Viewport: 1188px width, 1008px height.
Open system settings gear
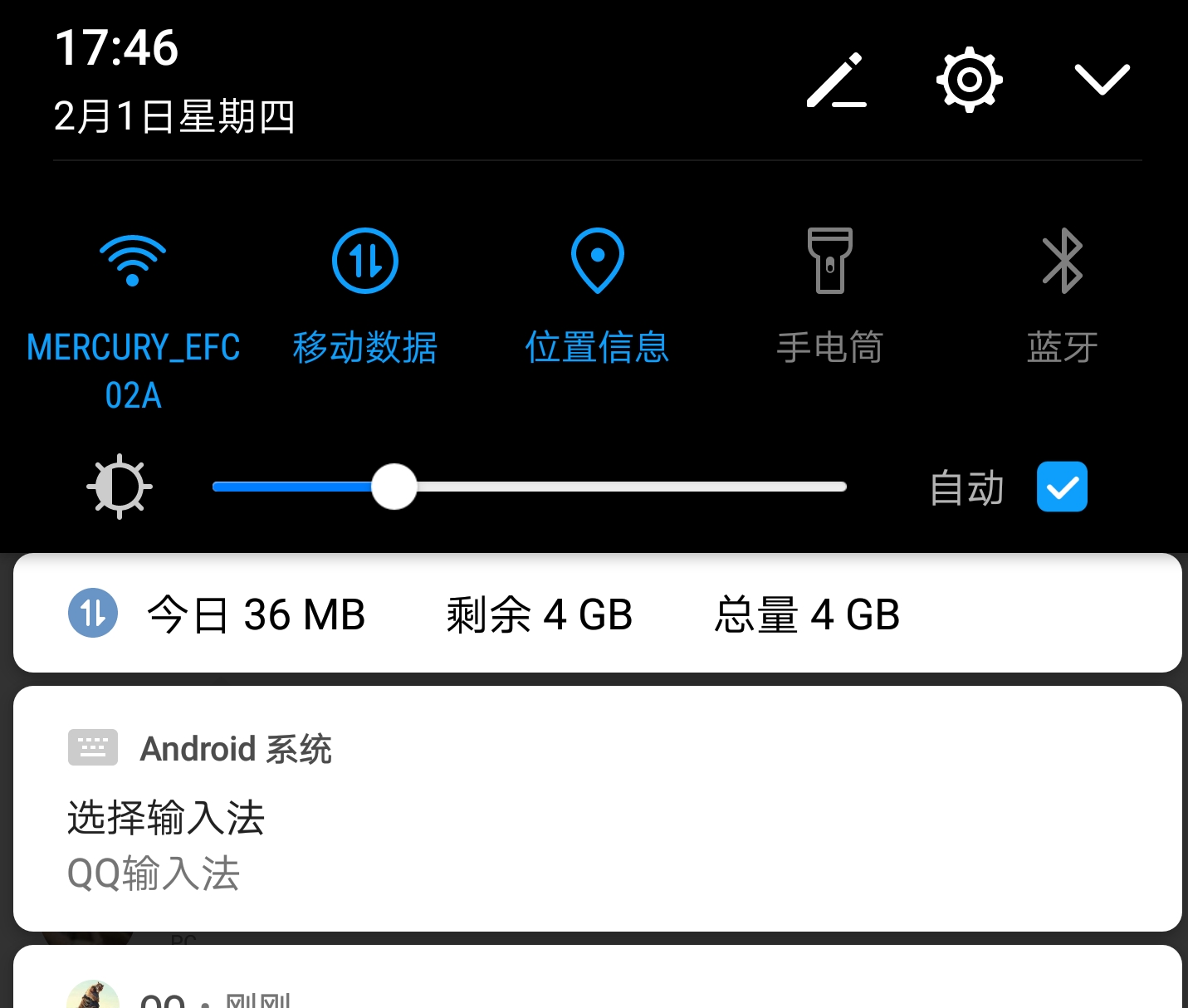(969, 81)
